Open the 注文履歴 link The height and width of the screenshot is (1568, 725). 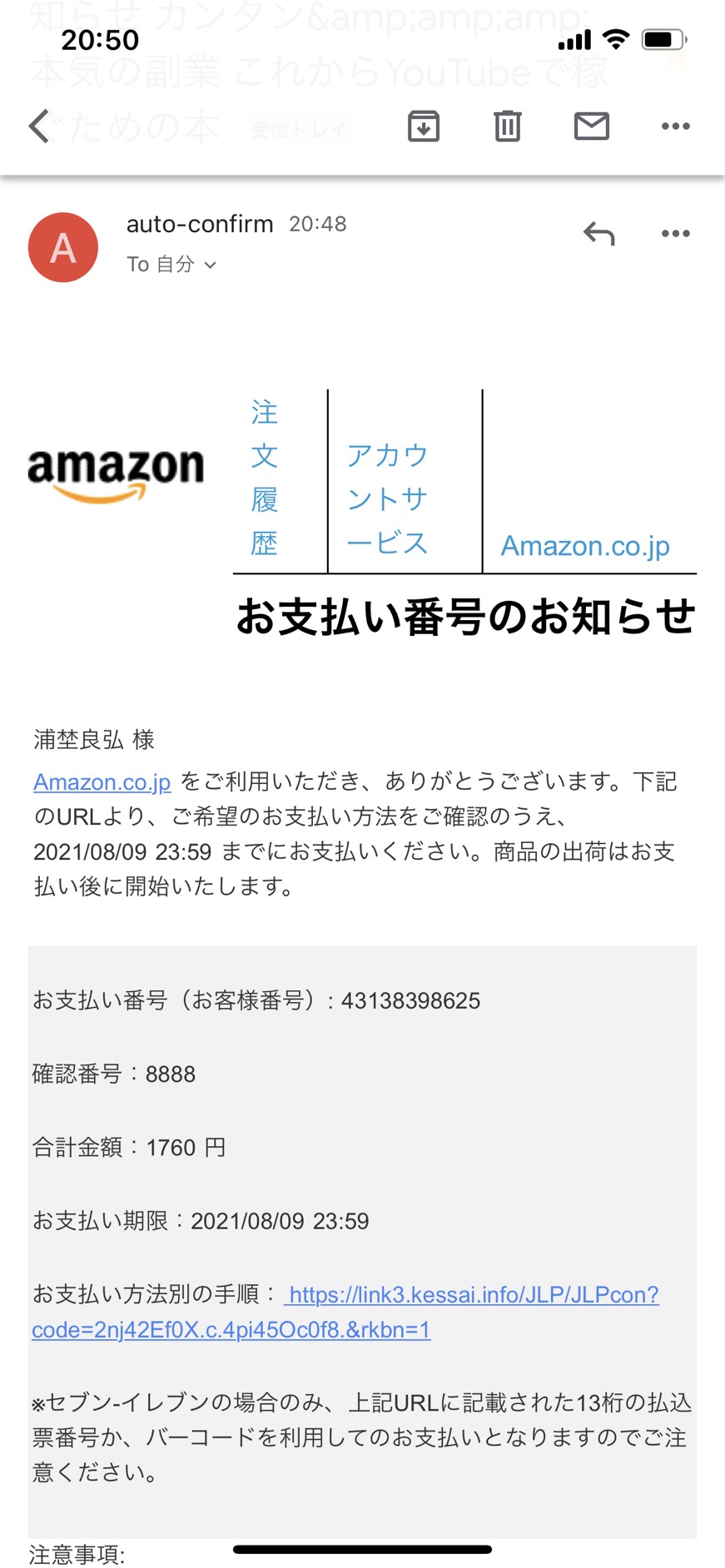265,478
